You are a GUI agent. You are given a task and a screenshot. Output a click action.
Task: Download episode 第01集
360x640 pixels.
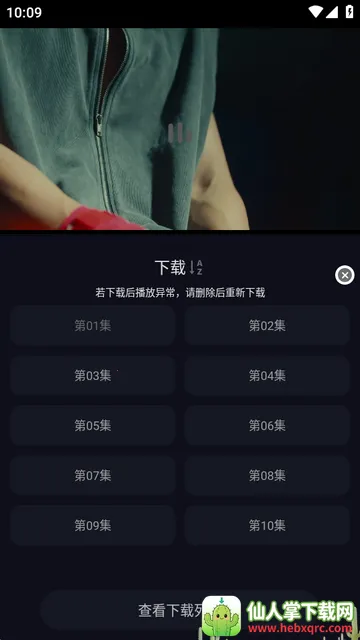click(93, 326)
